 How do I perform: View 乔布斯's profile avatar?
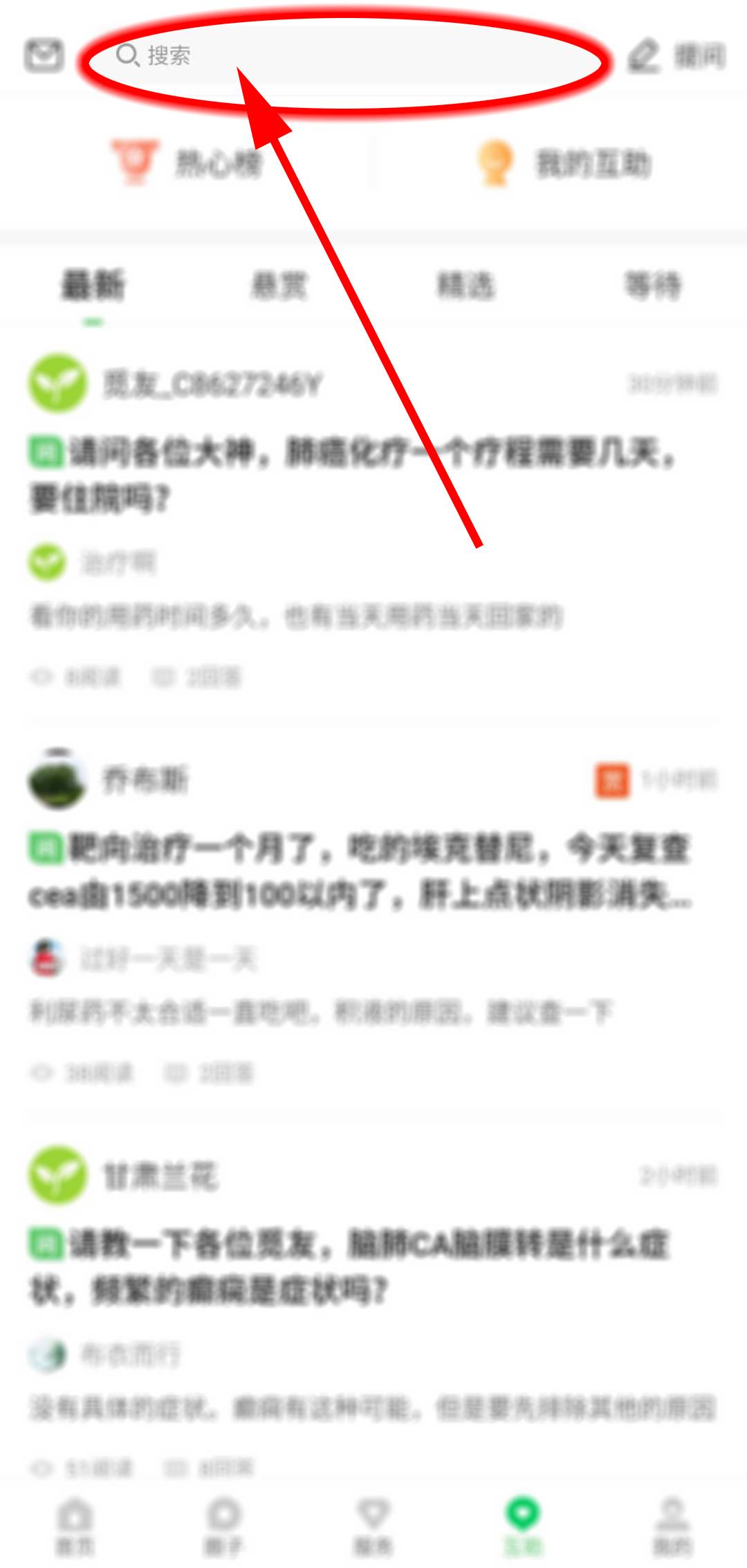coord(57,780)
